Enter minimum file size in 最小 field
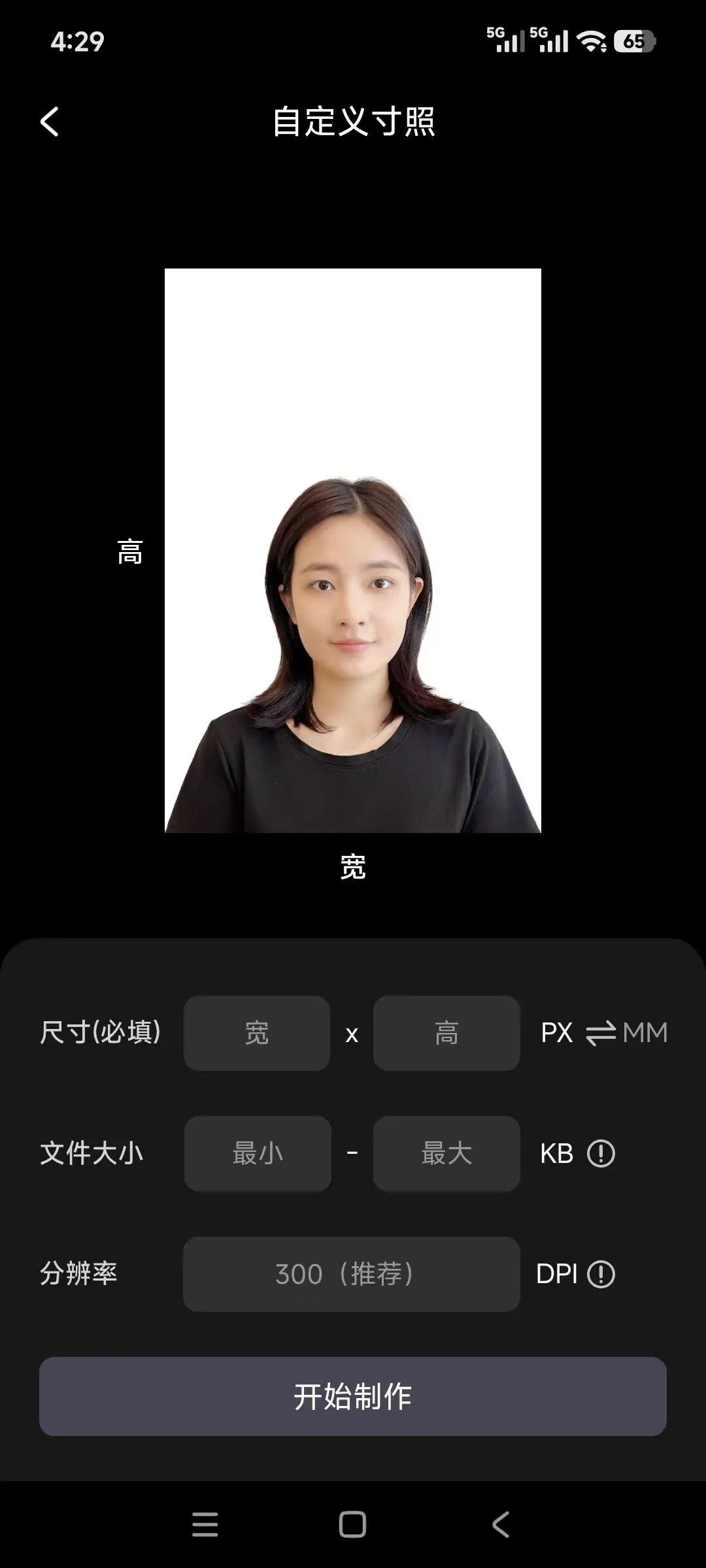This screenshot has height=1568, width=706. [x=258, y=1153]
